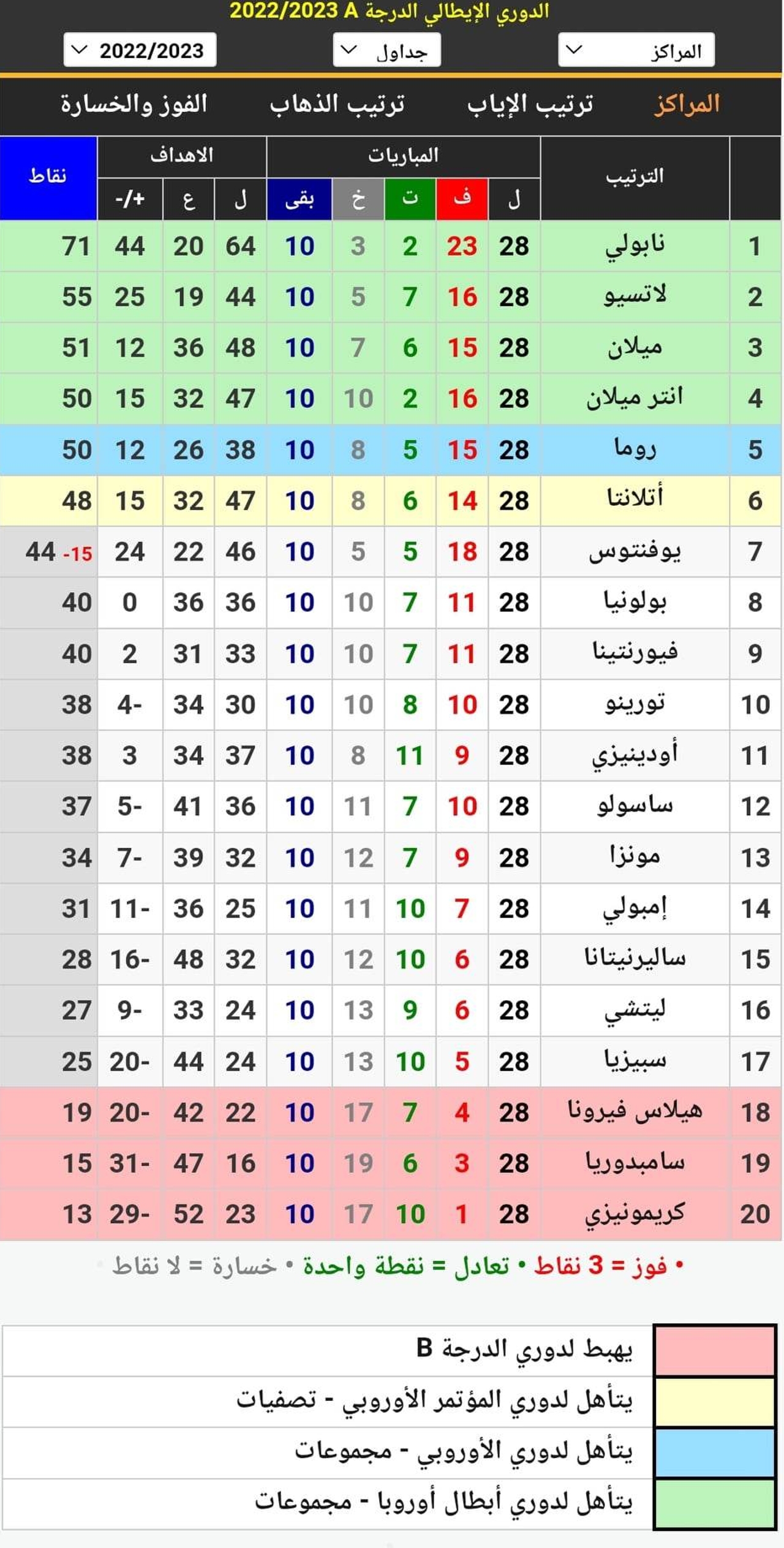
Task: Open the 2022/2023 season dropdown
Action: click(x=140, y=50)
